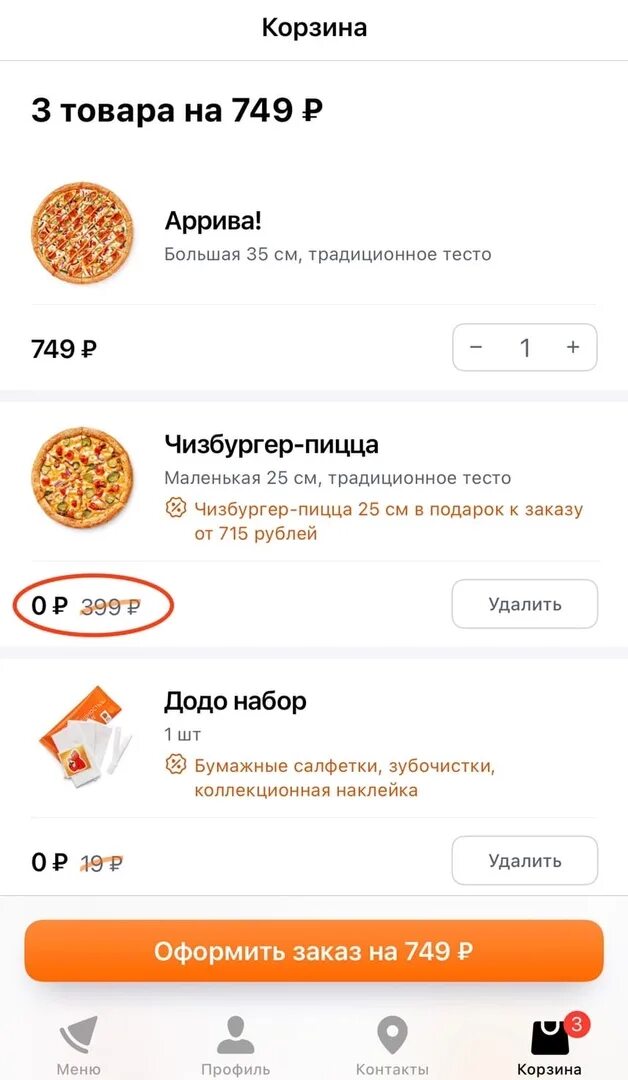The image size is (628, 1080).
Task: Increase the Аррива! pizza quantity
Action: coord(573,348)
